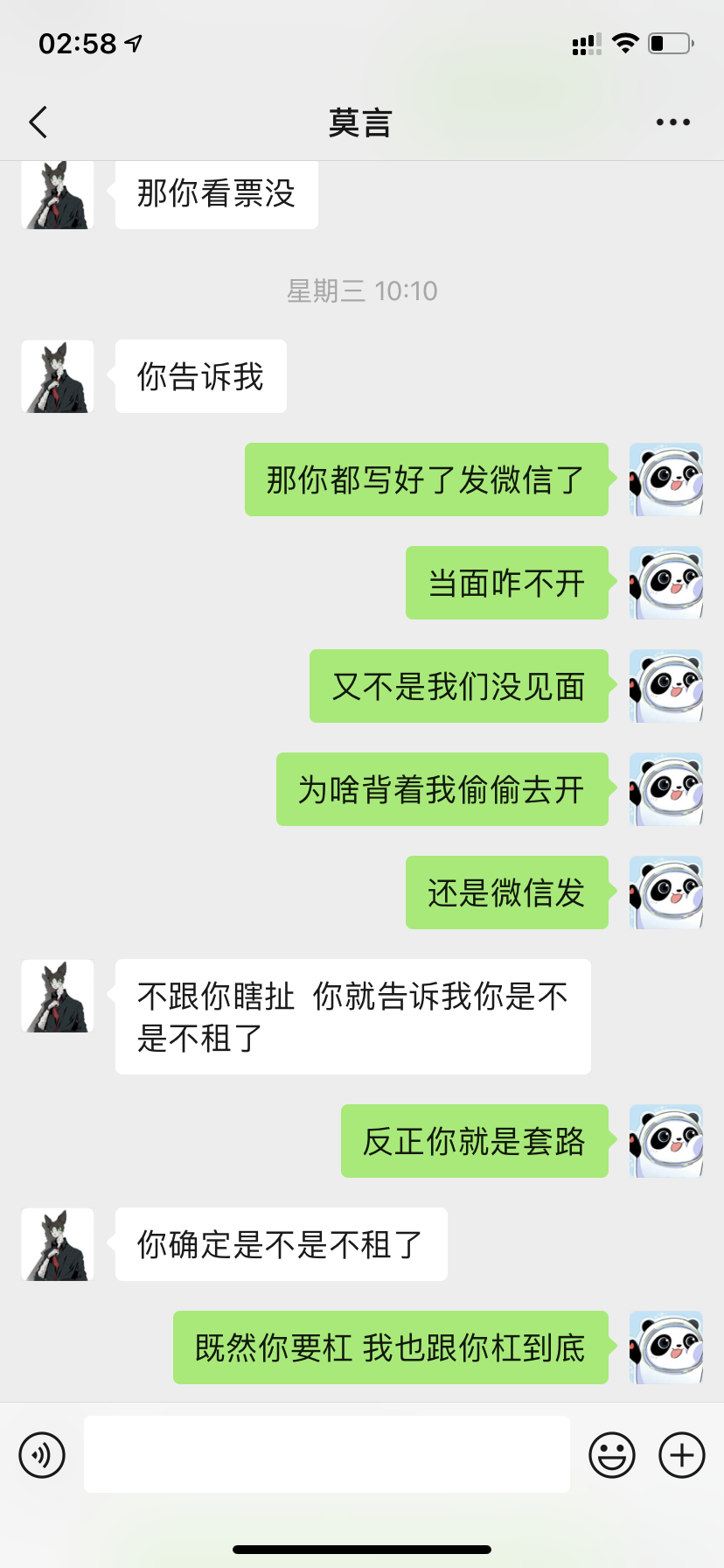Open the emoji sticker panel

(x=612, y=1455)
